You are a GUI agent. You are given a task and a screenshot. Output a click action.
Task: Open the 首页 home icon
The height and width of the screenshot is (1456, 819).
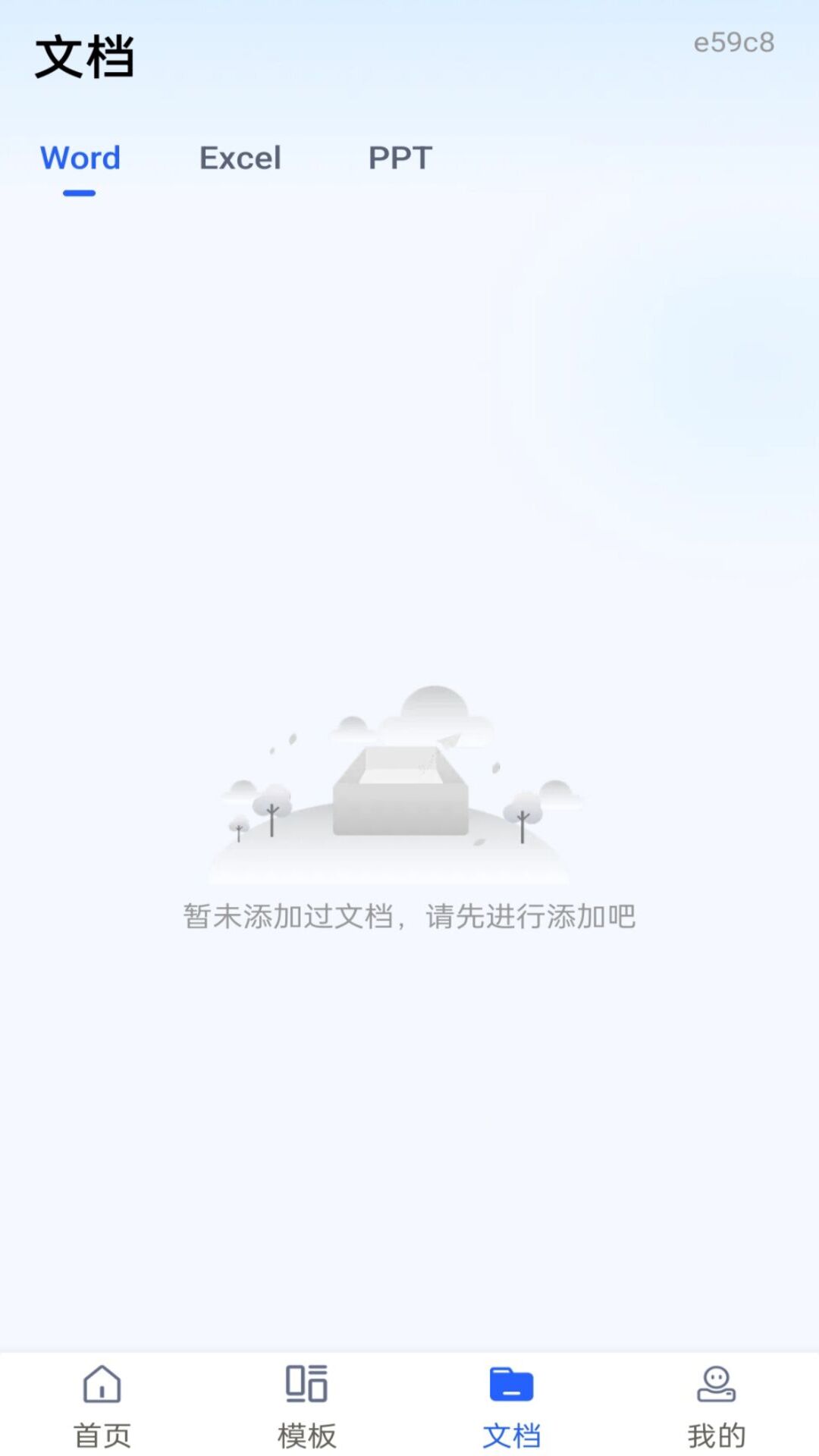pos(102,1385)
